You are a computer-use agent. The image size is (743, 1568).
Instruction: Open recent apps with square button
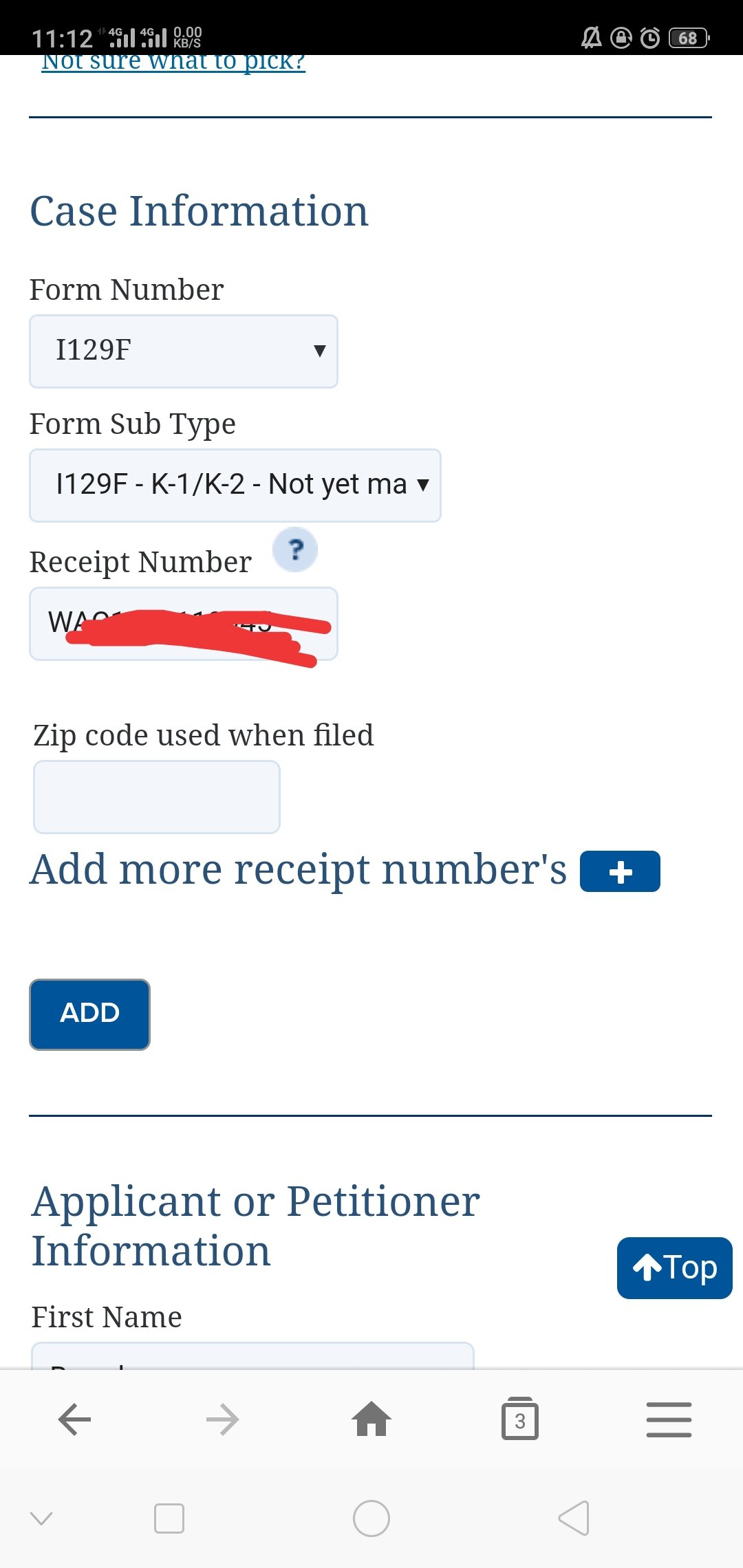coord(169,1518)
